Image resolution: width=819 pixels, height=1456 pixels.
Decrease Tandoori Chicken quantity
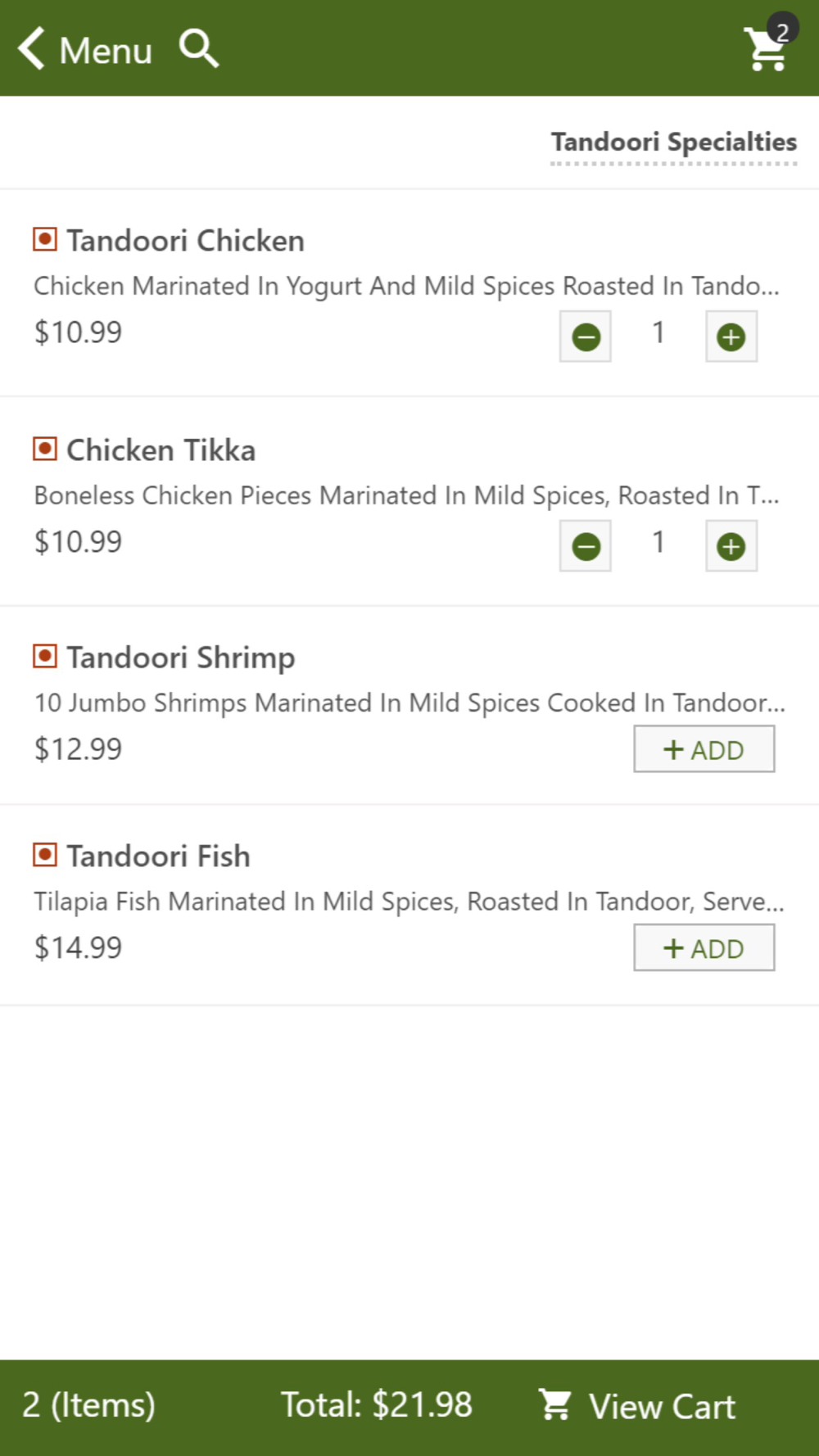pos(586,337)
